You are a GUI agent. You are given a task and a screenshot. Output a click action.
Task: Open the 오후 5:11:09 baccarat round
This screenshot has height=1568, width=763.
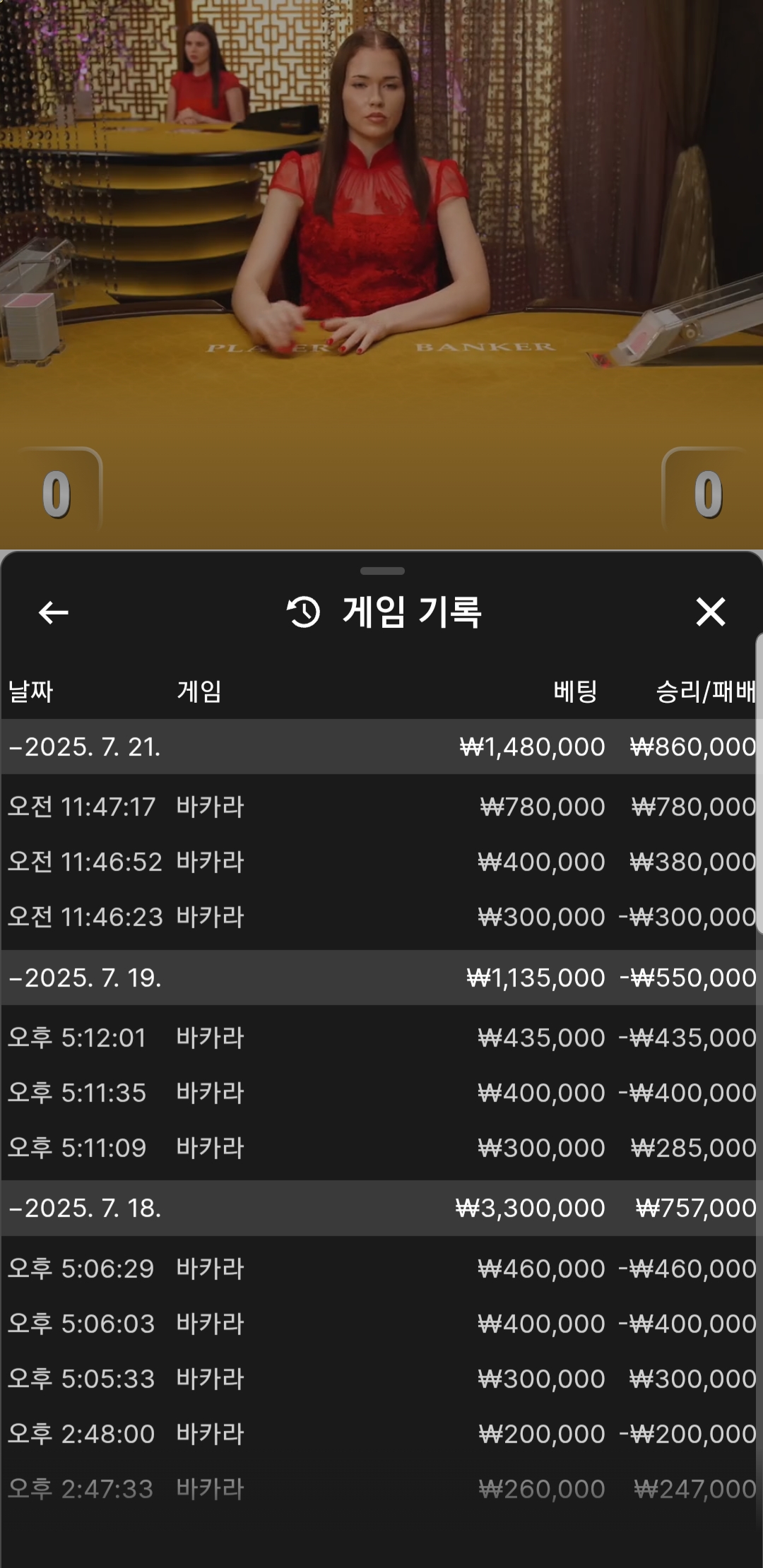point(379,1148)
